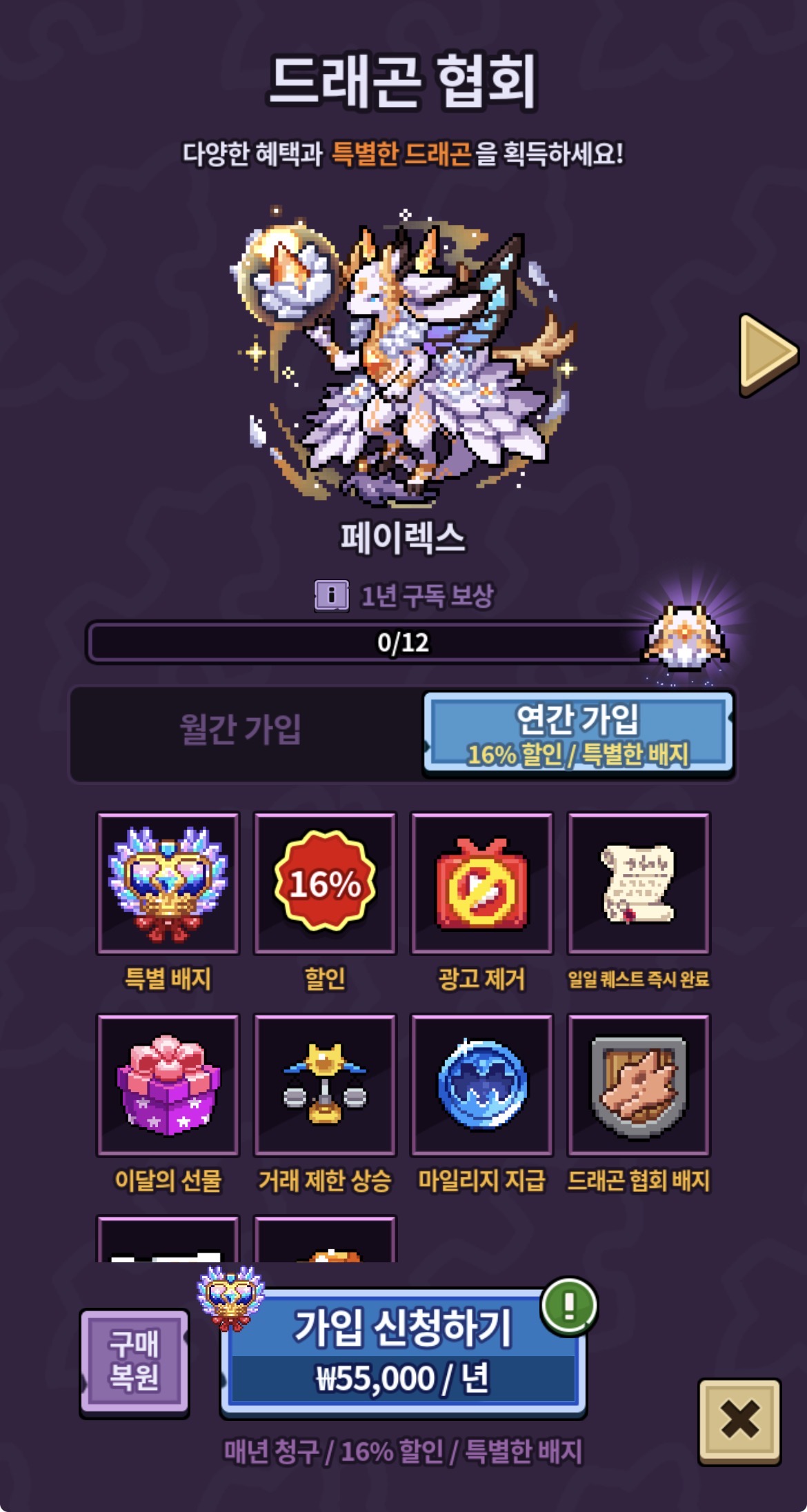Open 1년 구독 보상 info icon
807x1512 pixels.
(x=331, y=595)
